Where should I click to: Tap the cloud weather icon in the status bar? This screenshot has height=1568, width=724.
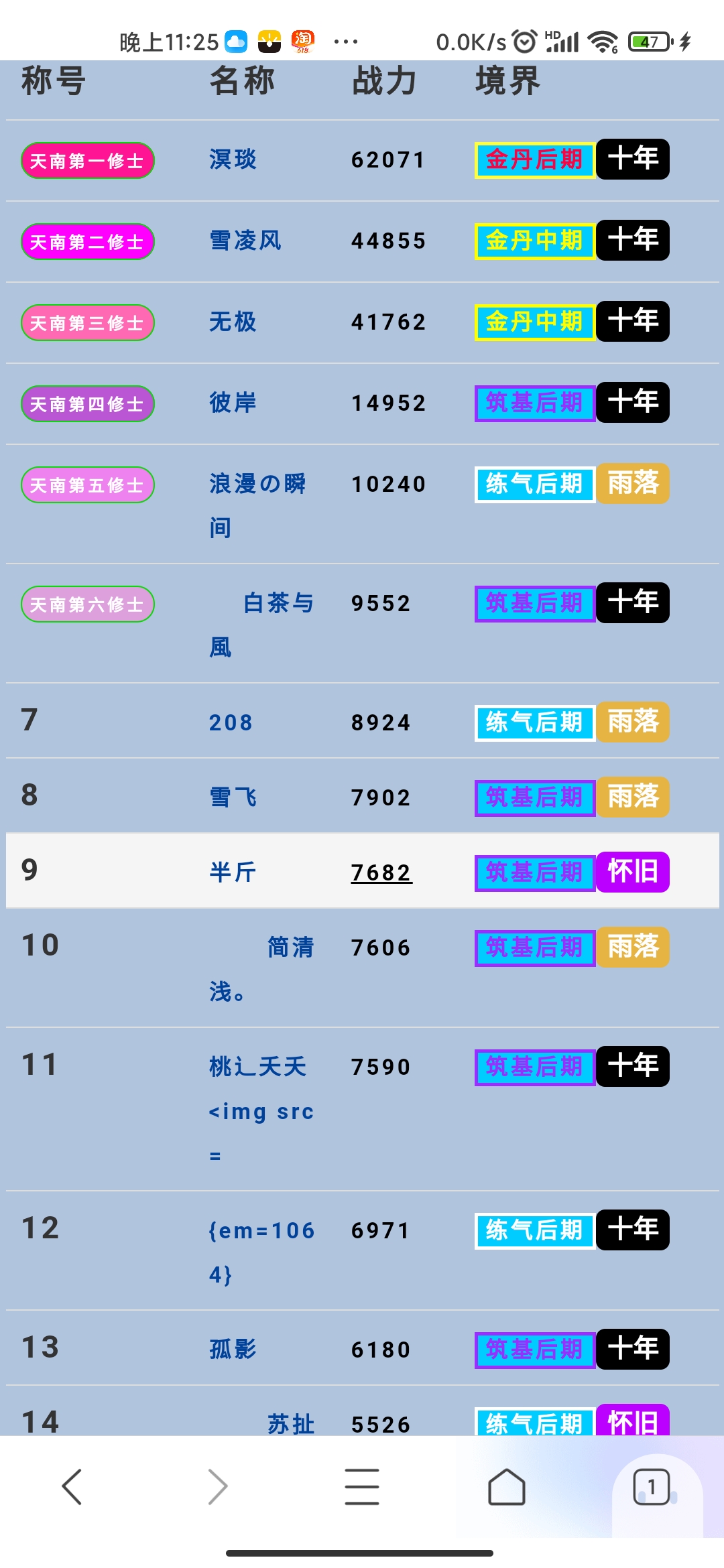tap(234, 40)
